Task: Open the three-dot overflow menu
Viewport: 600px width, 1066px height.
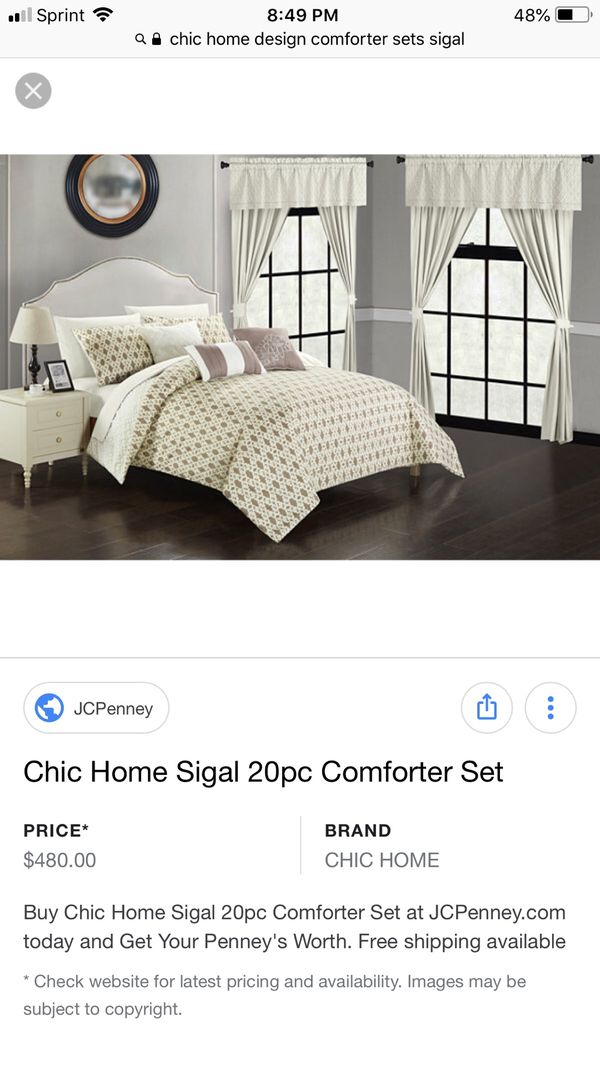Action: [550, 708]
